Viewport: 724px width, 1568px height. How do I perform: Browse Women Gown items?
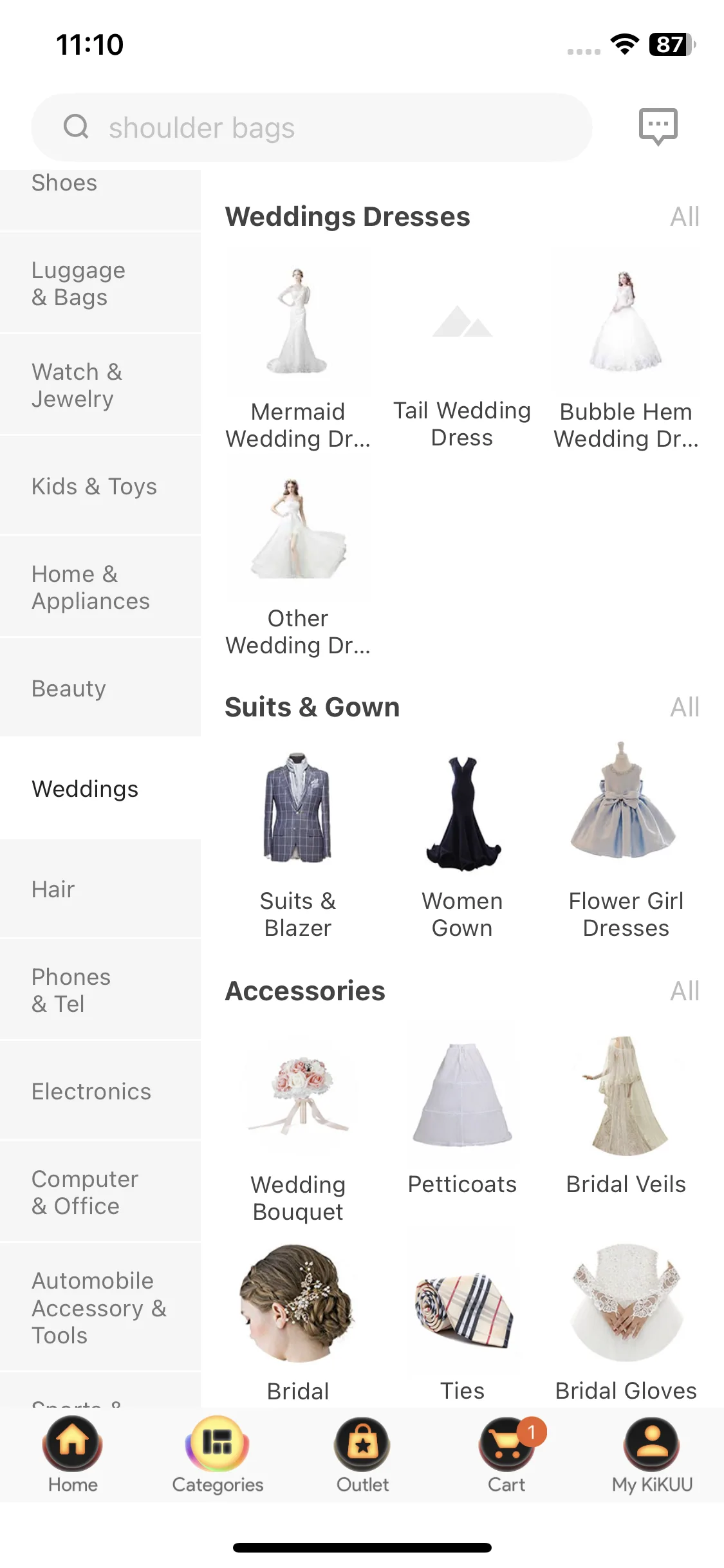(462, 840)
